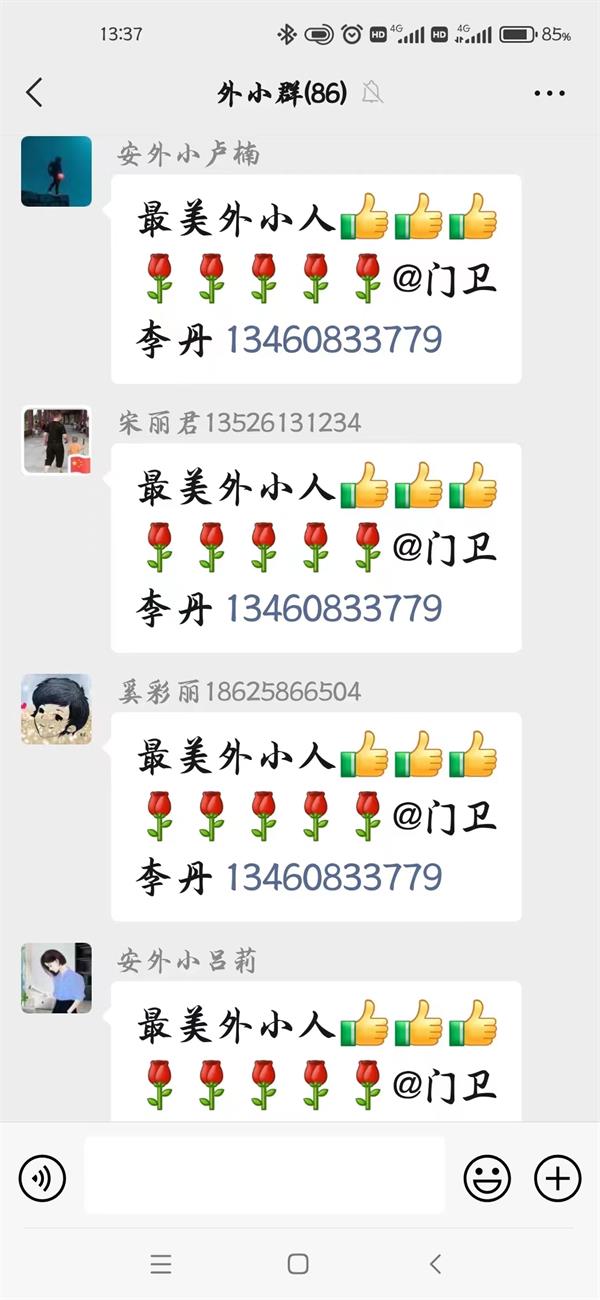Switch to voice message input
This screenshot has width=600, height=1300.
[x=42, y=1178]
